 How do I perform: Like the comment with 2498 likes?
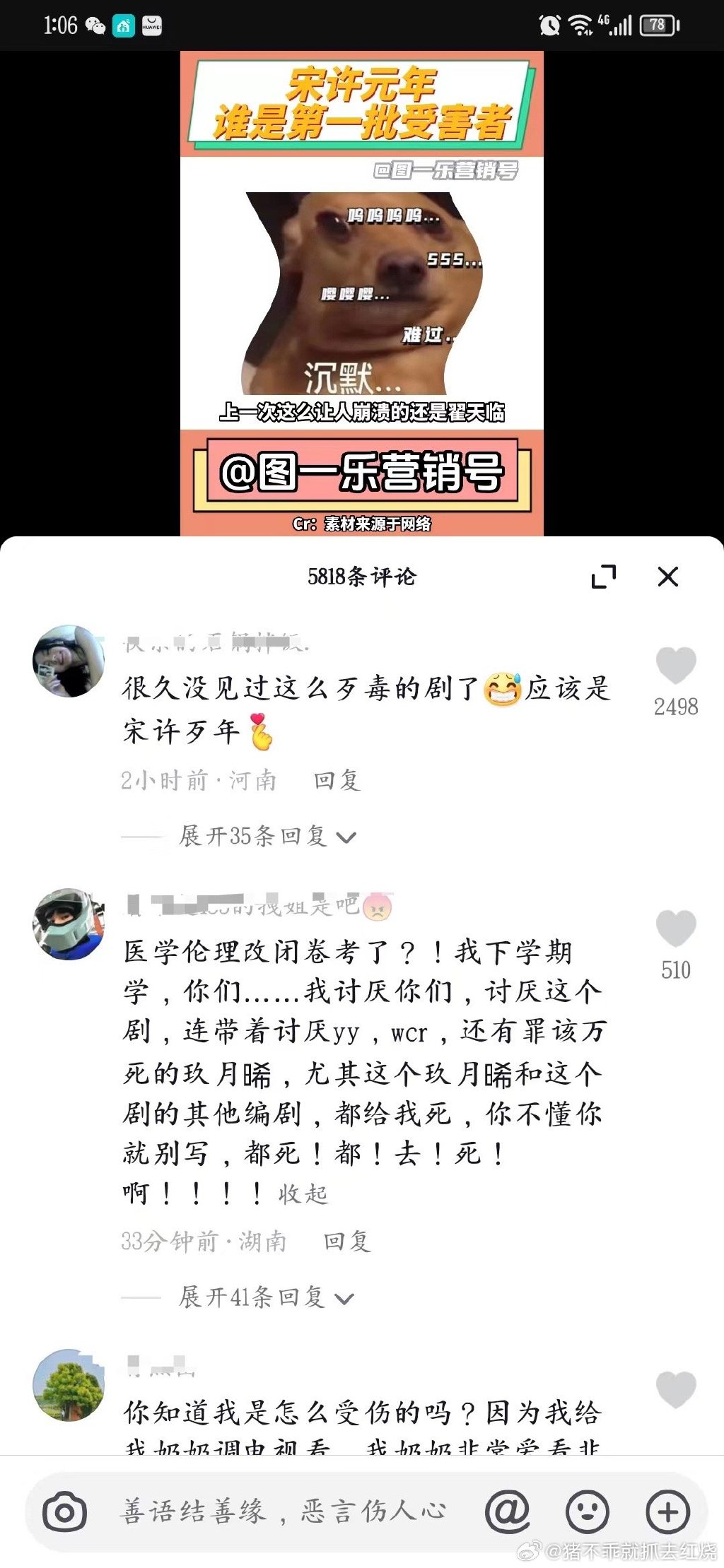[676, 665]
